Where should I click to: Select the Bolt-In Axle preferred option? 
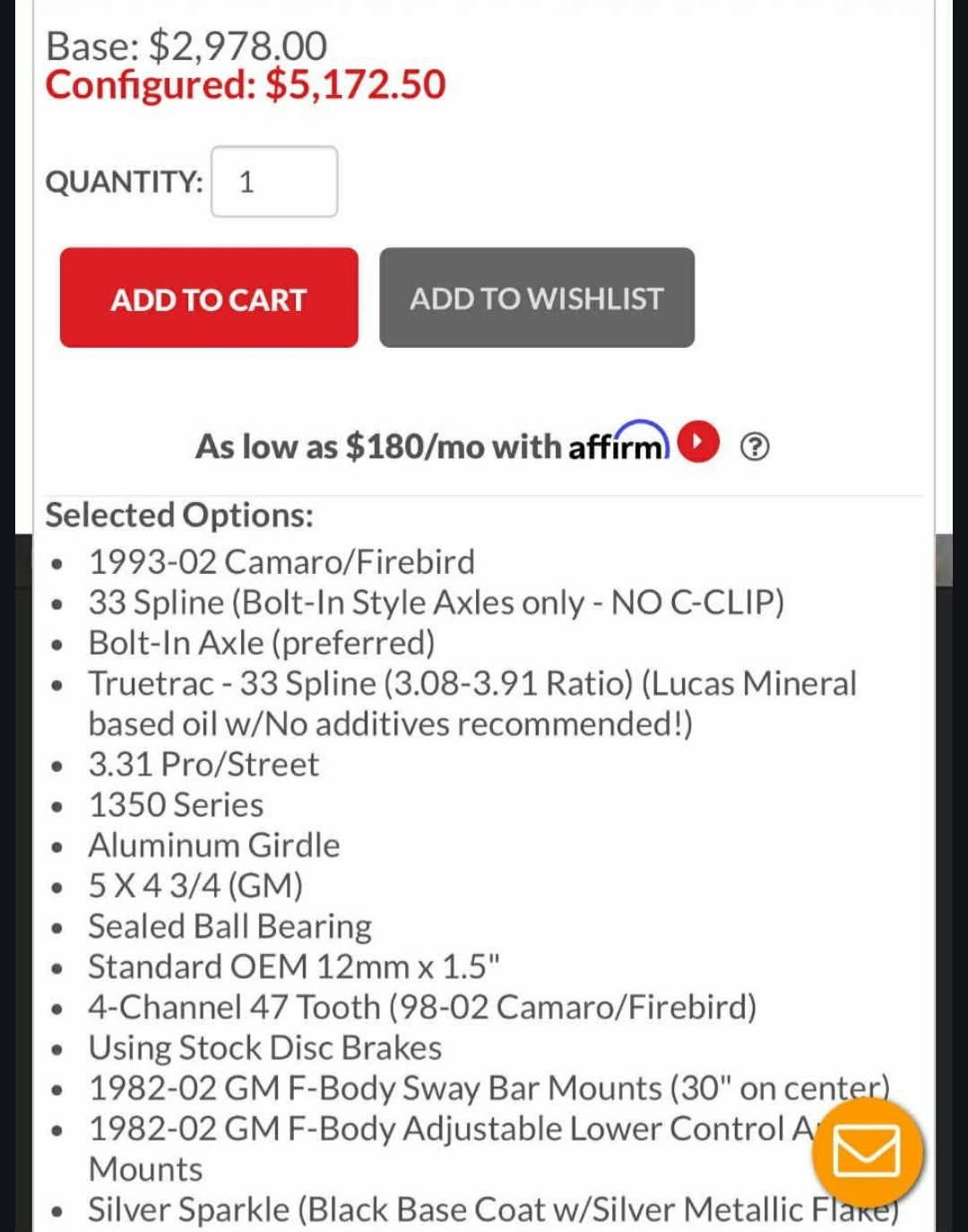tap(261, 642)
